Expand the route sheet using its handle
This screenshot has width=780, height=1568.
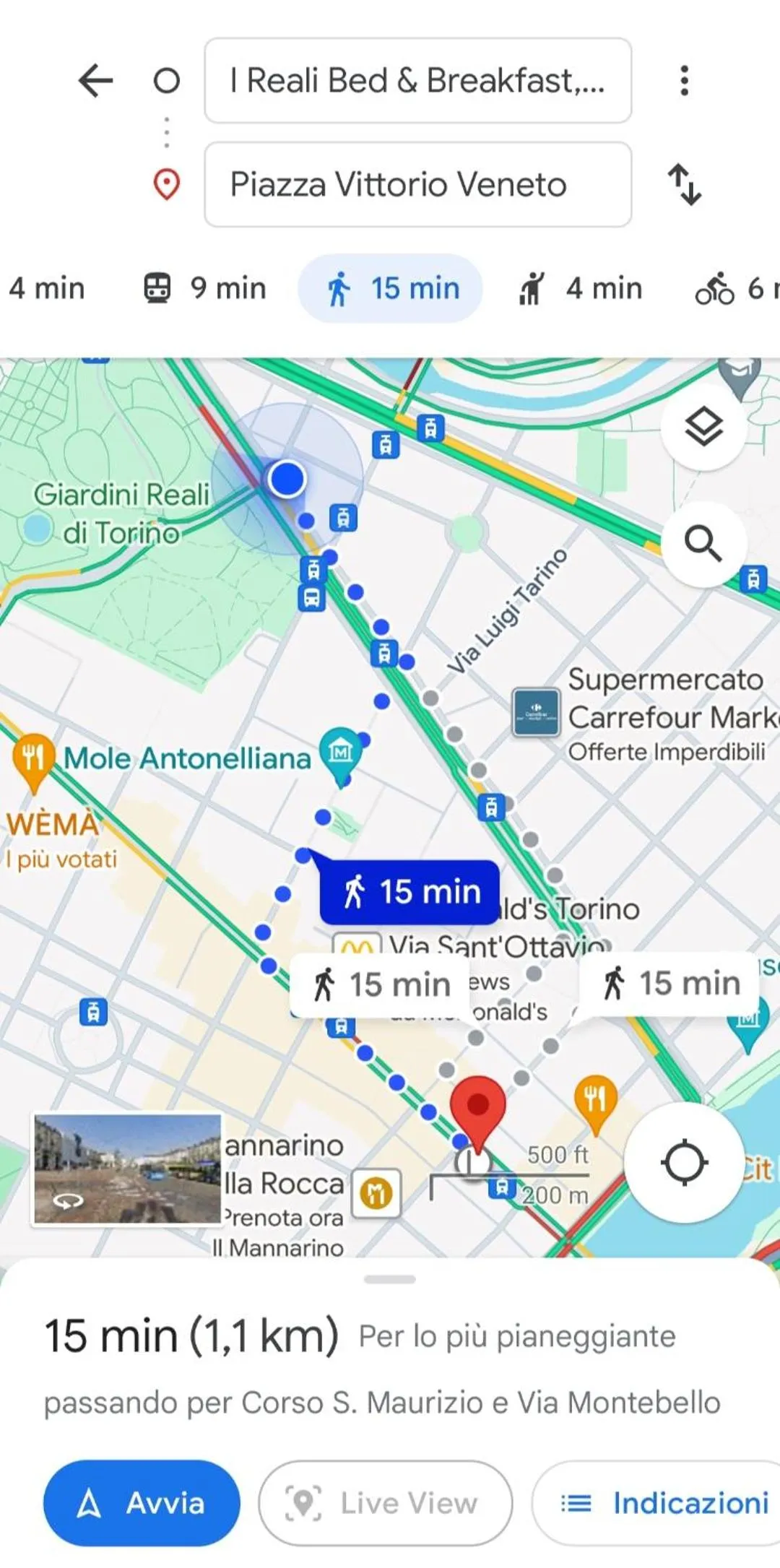(x=390, y=1279)
